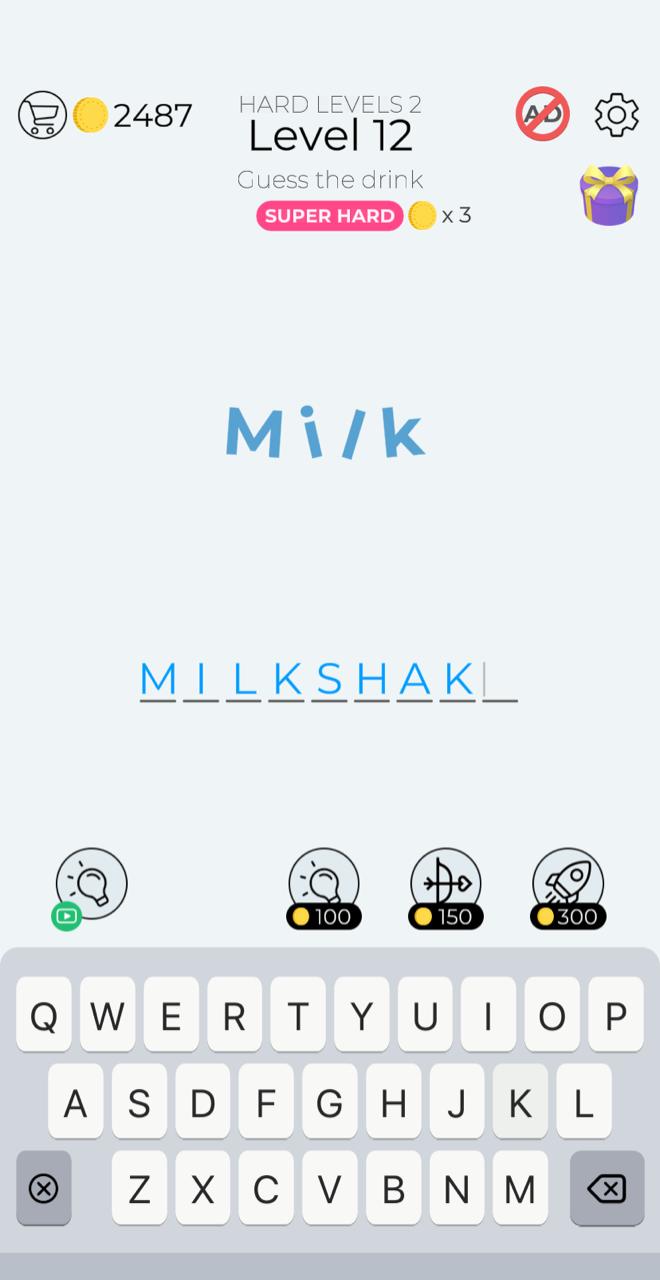The image size is (660, 1280).
Task: Tap the K key on the keyboard
Action: coord(520,1102)
